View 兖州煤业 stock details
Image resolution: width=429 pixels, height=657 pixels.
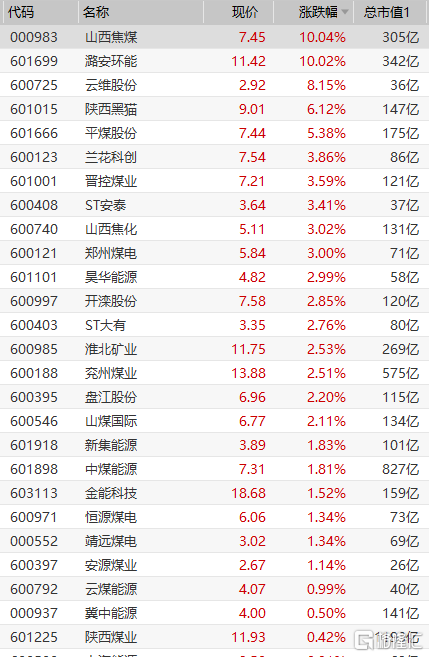(x=214, y=373)
